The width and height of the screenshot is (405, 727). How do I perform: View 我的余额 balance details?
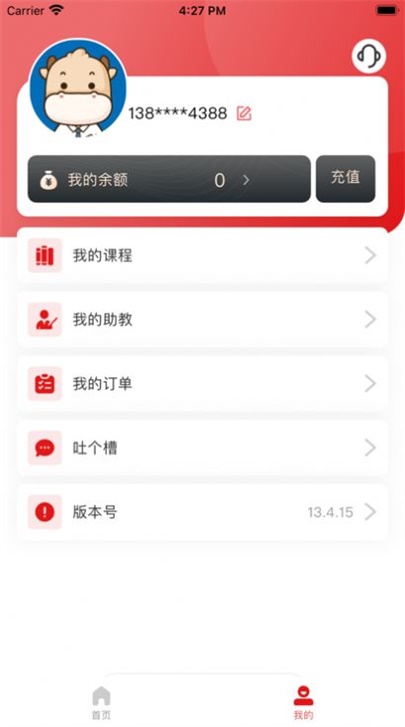click(x=169, y=179)
